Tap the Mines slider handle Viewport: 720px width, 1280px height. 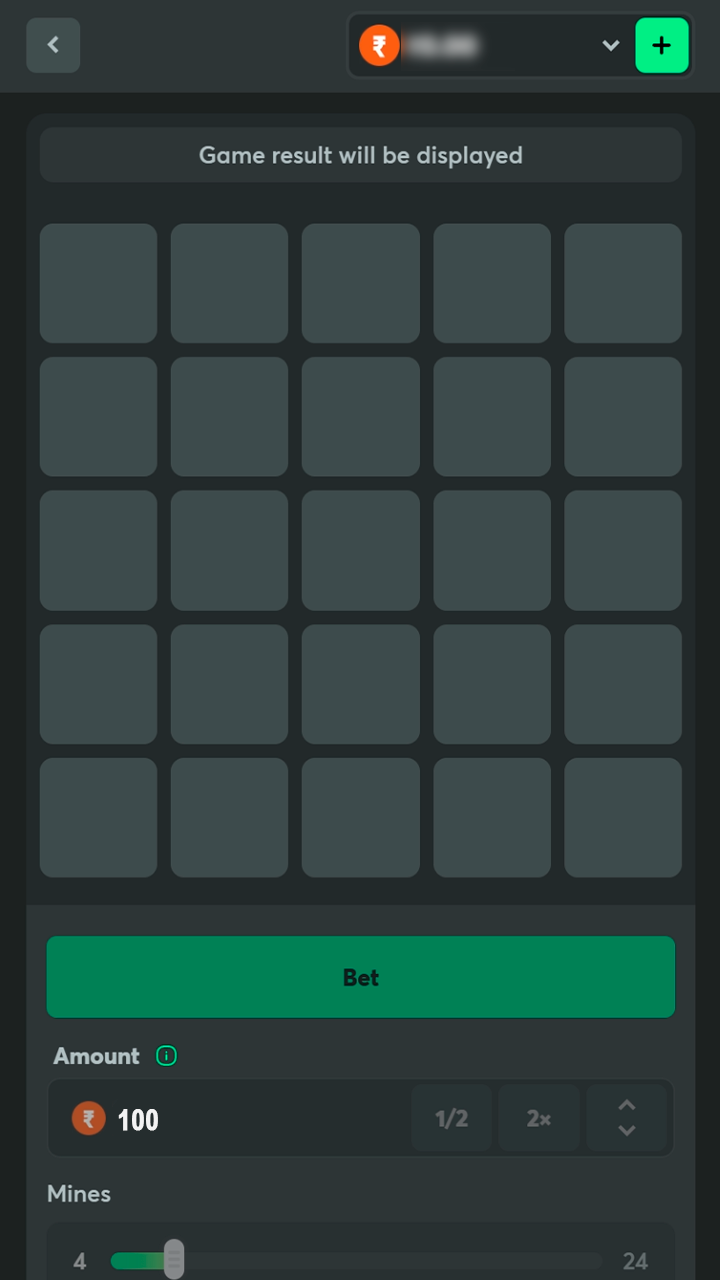coord(174,1260)
